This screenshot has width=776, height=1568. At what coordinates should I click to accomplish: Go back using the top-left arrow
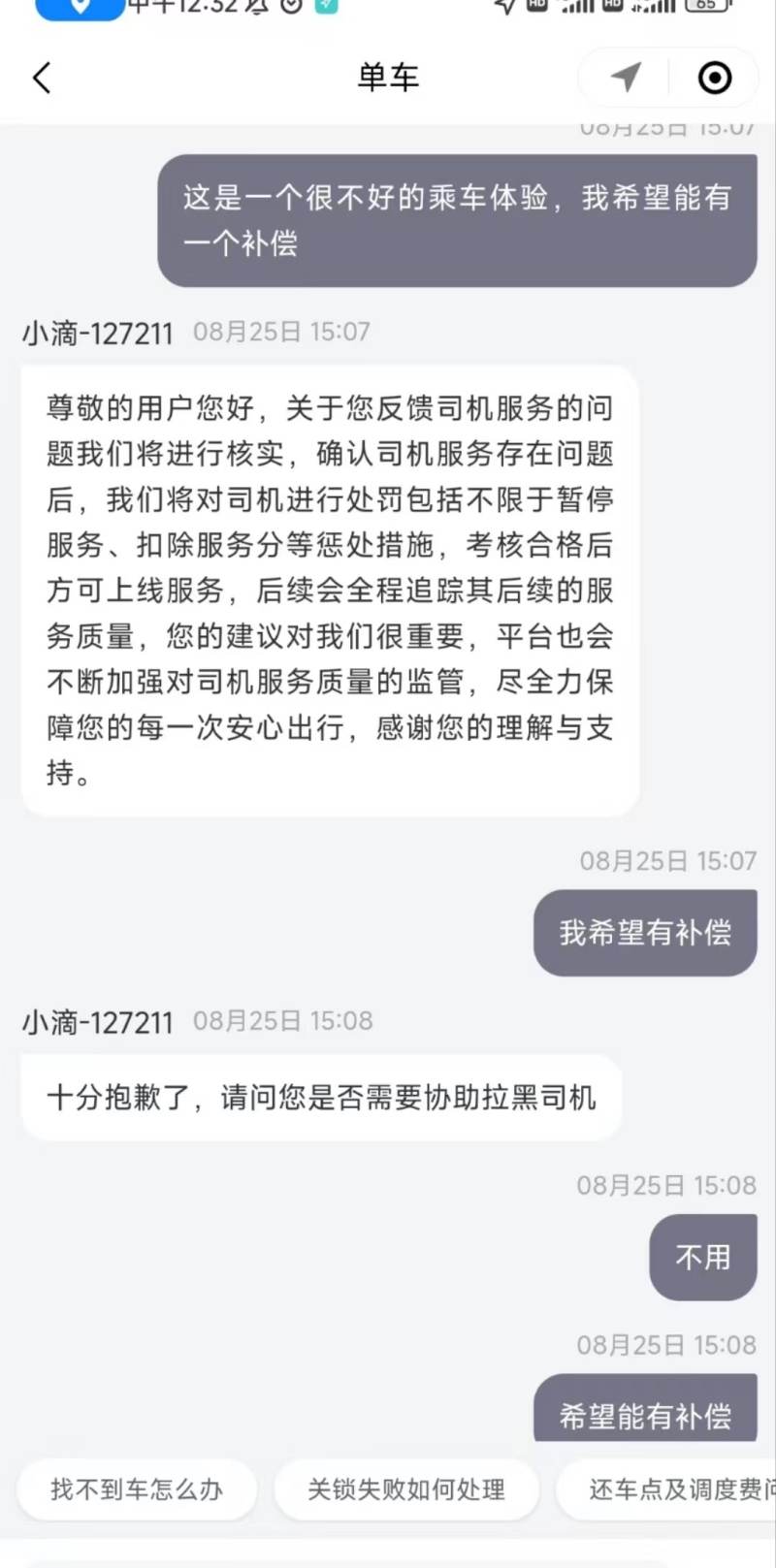tap(42, 78)
